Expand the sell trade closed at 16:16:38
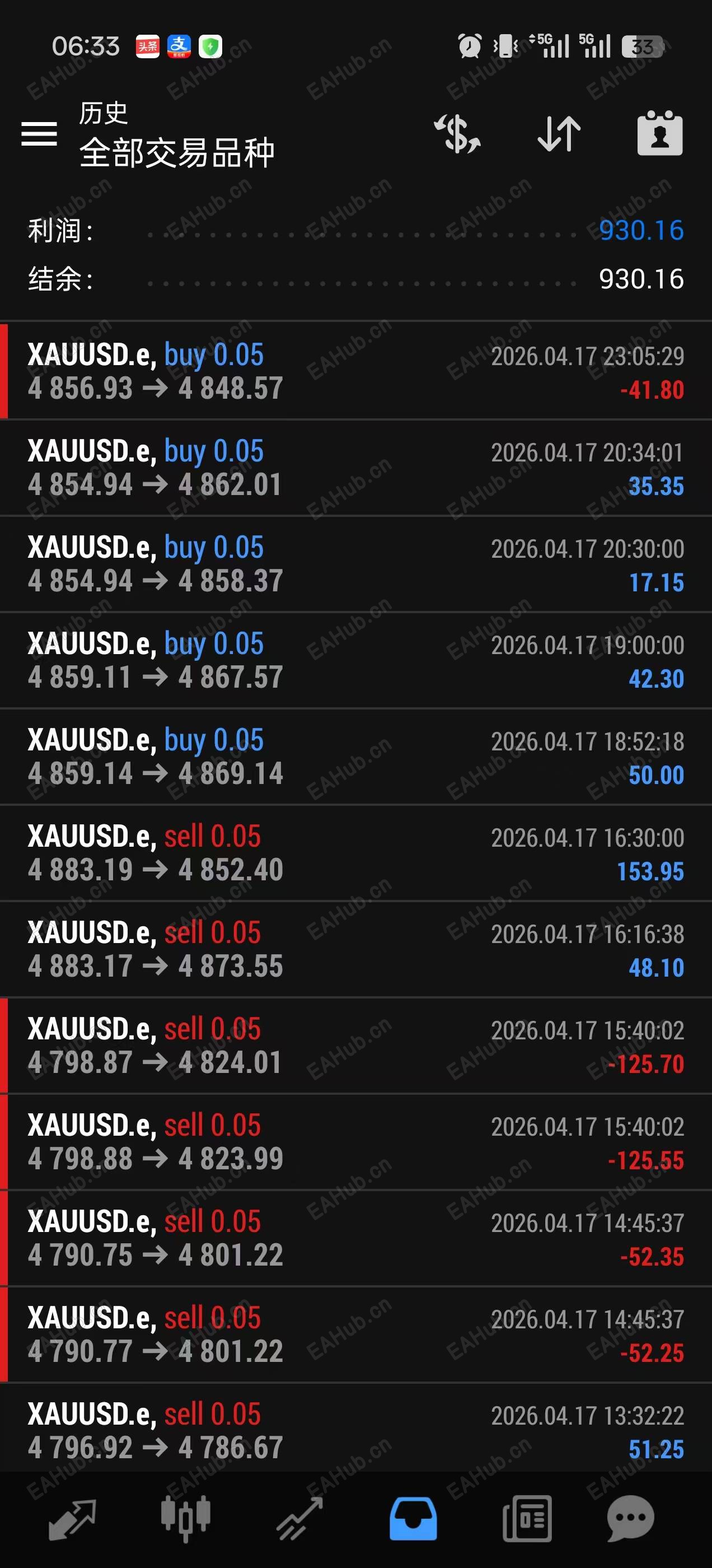Screen dimensions: 712x1568 (x=356, y=949)
